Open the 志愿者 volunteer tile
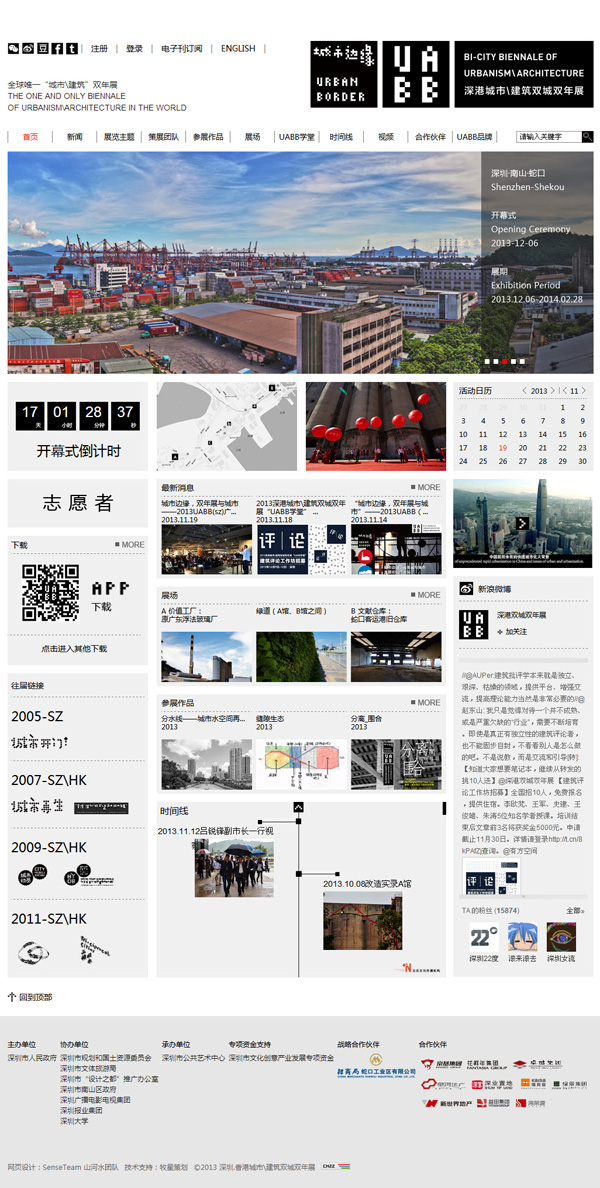This screenshot has width=600, height=1188. click(x=78, y=503)
